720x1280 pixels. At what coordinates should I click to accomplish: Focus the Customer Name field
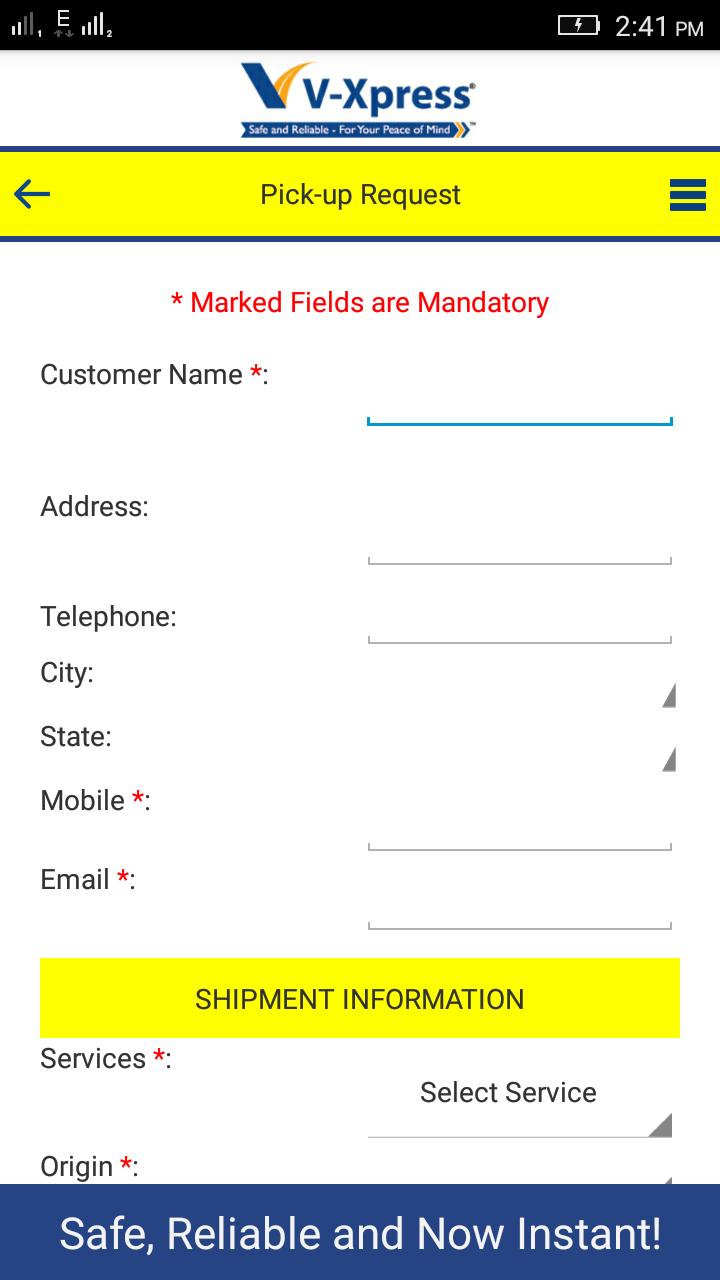[519, 402]
